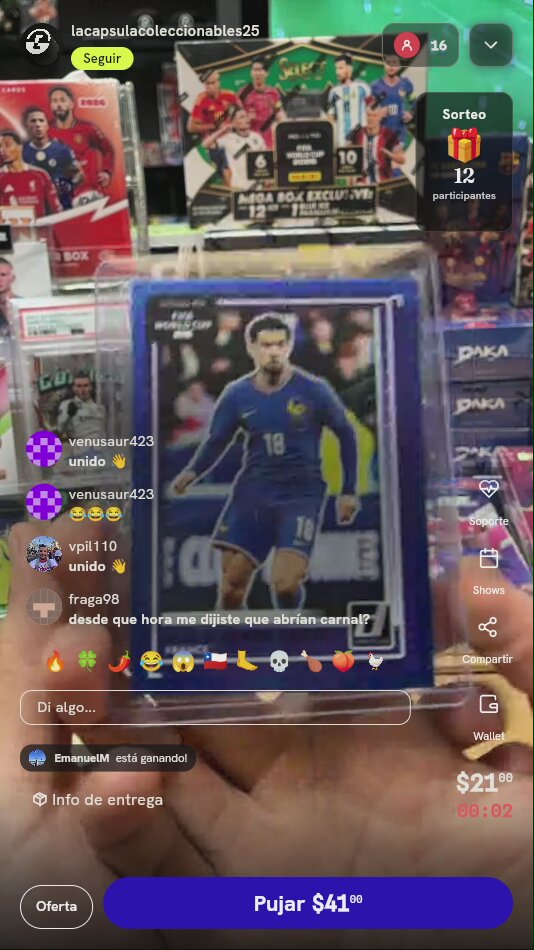Send the skull emoji reaction
Screen dimensions: 534x950
[x=278, y=661]
